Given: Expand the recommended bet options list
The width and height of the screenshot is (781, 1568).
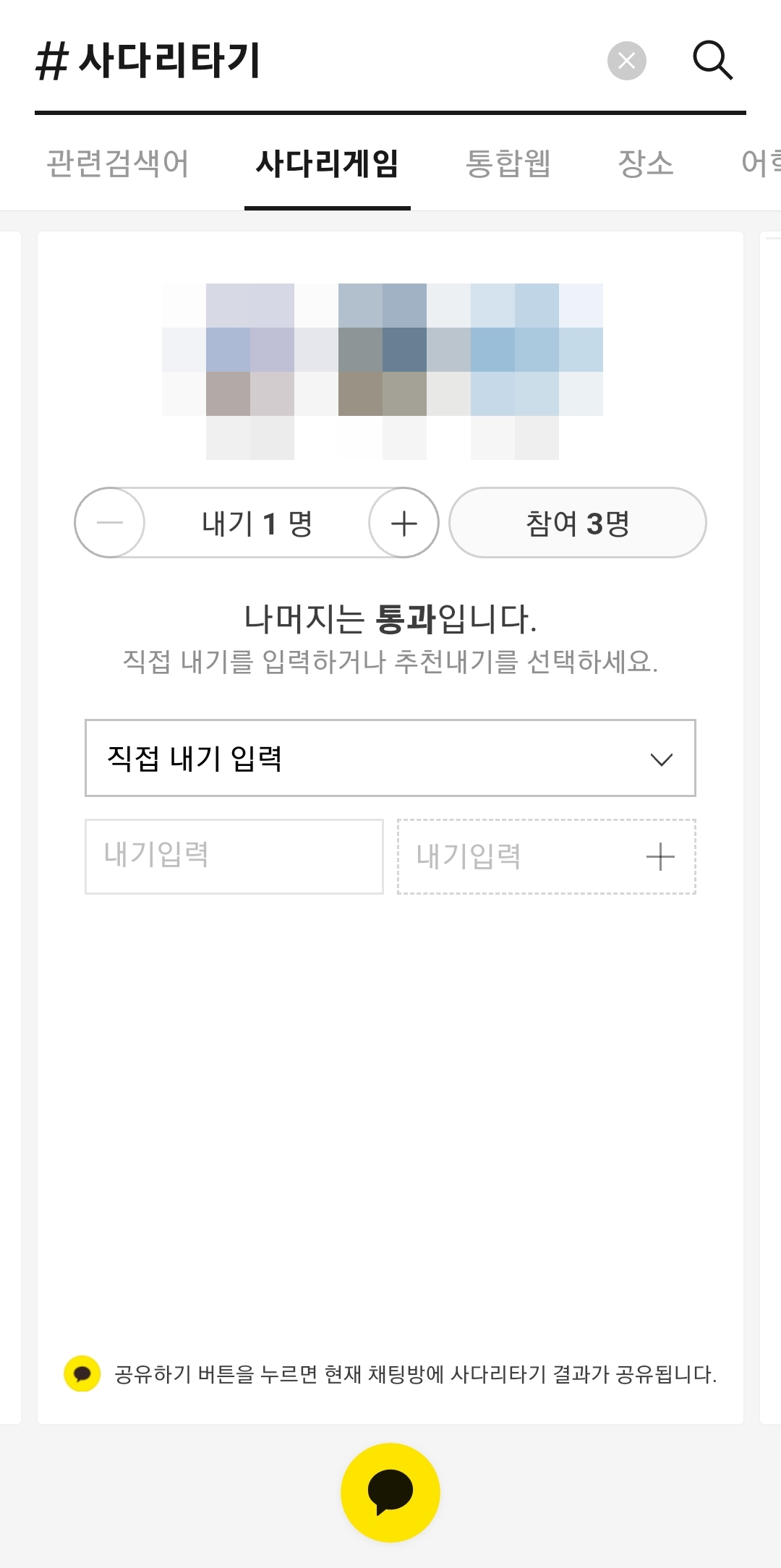Looking at the screenshot, I should point(390,757).
